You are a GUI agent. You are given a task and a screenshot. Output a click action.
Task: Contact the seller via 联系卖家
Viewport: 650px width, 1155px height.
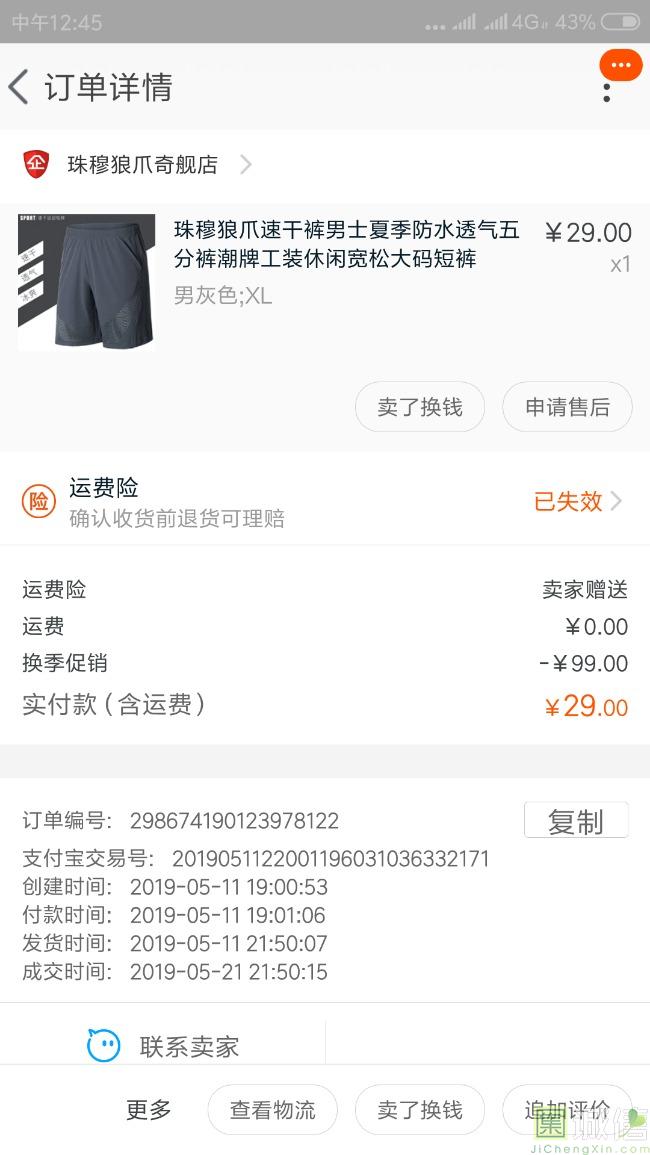[165, 1046]
